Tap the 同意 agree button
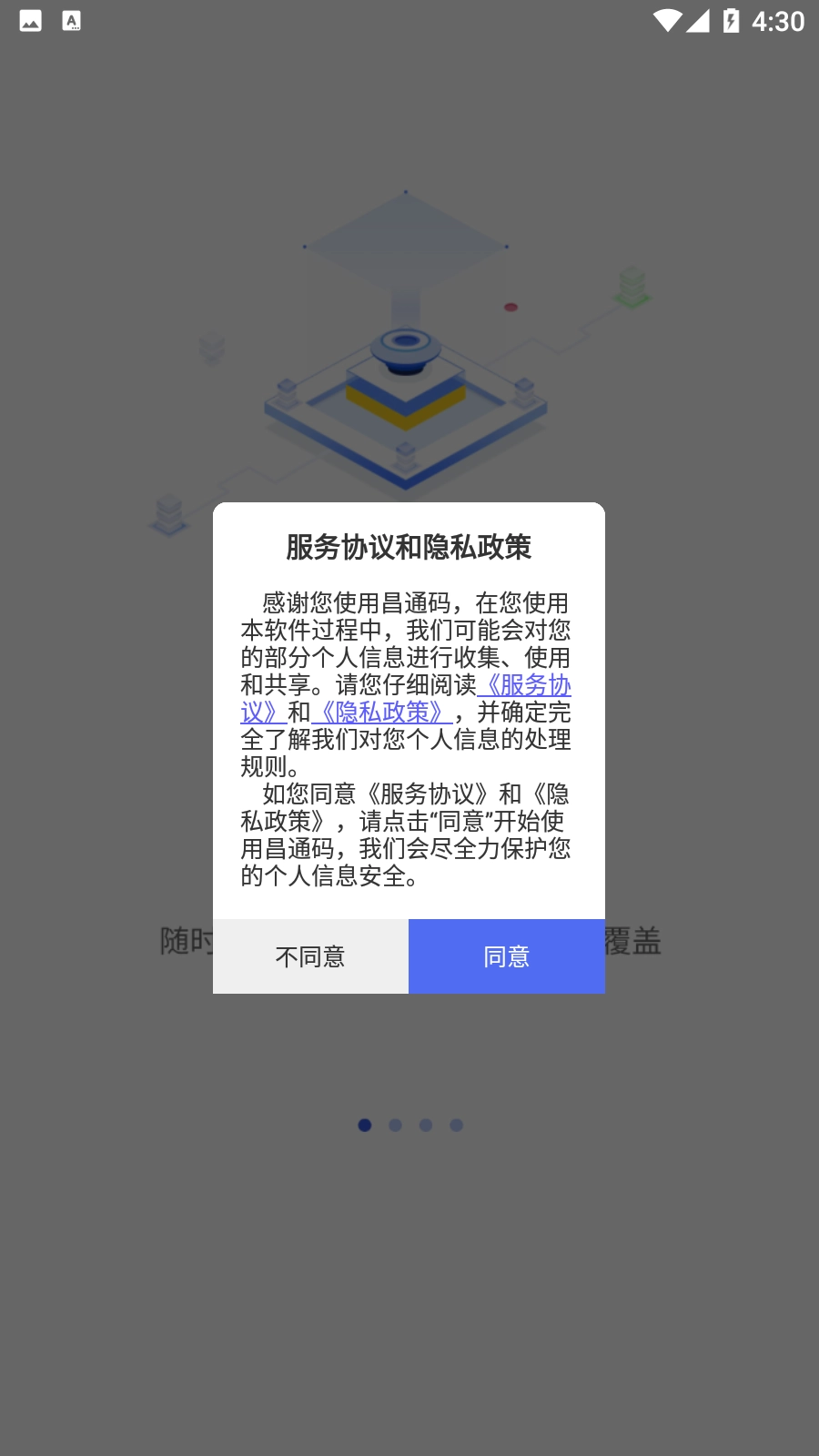 pyautogui.click(x=507, y=956)
